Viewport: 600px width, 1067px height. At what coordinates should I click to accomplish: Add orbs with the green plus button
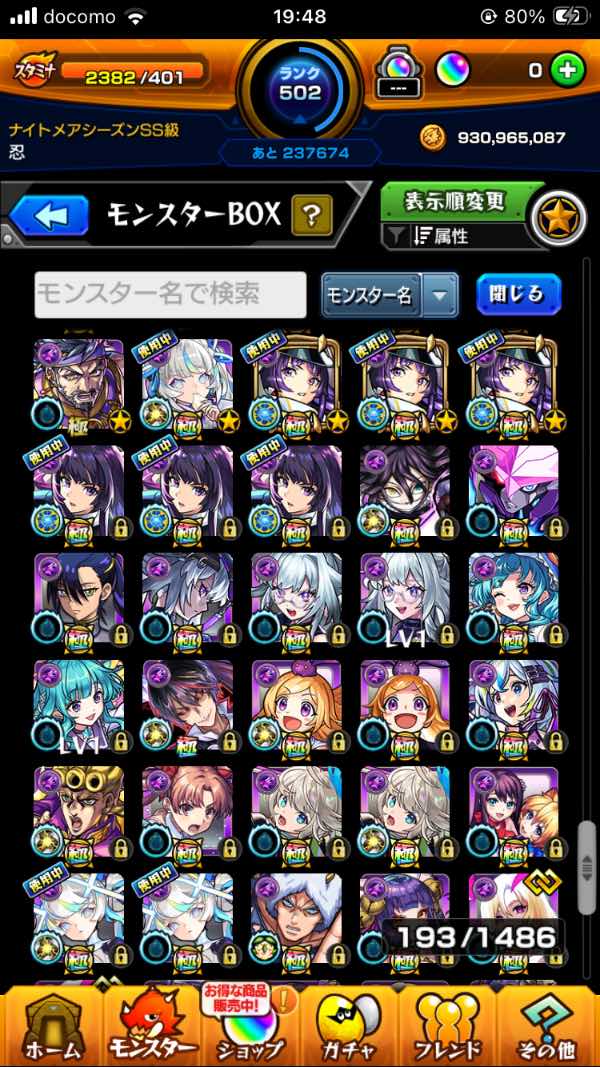(567, 72)
